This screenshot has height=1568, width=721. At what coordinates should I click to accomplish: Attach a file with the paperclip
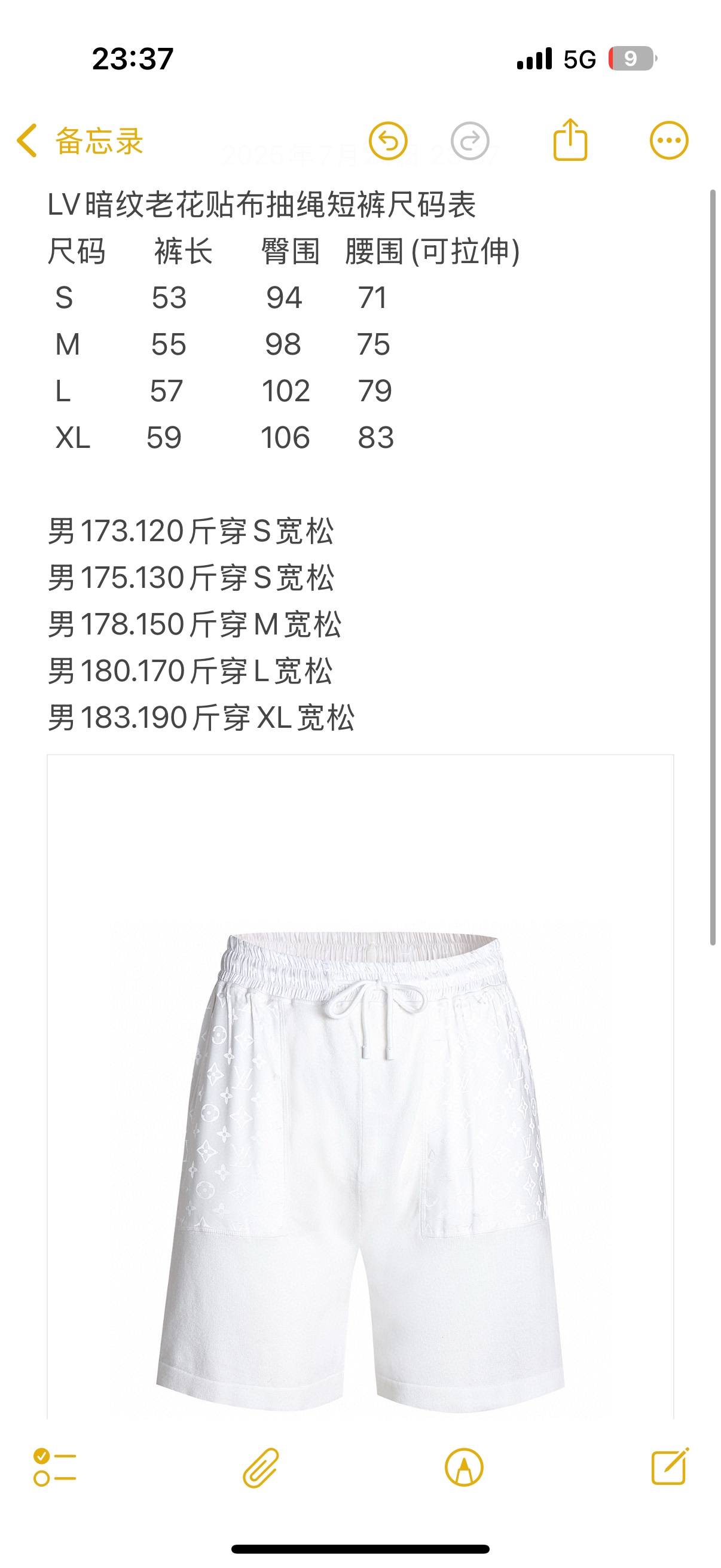[261, 1467]
